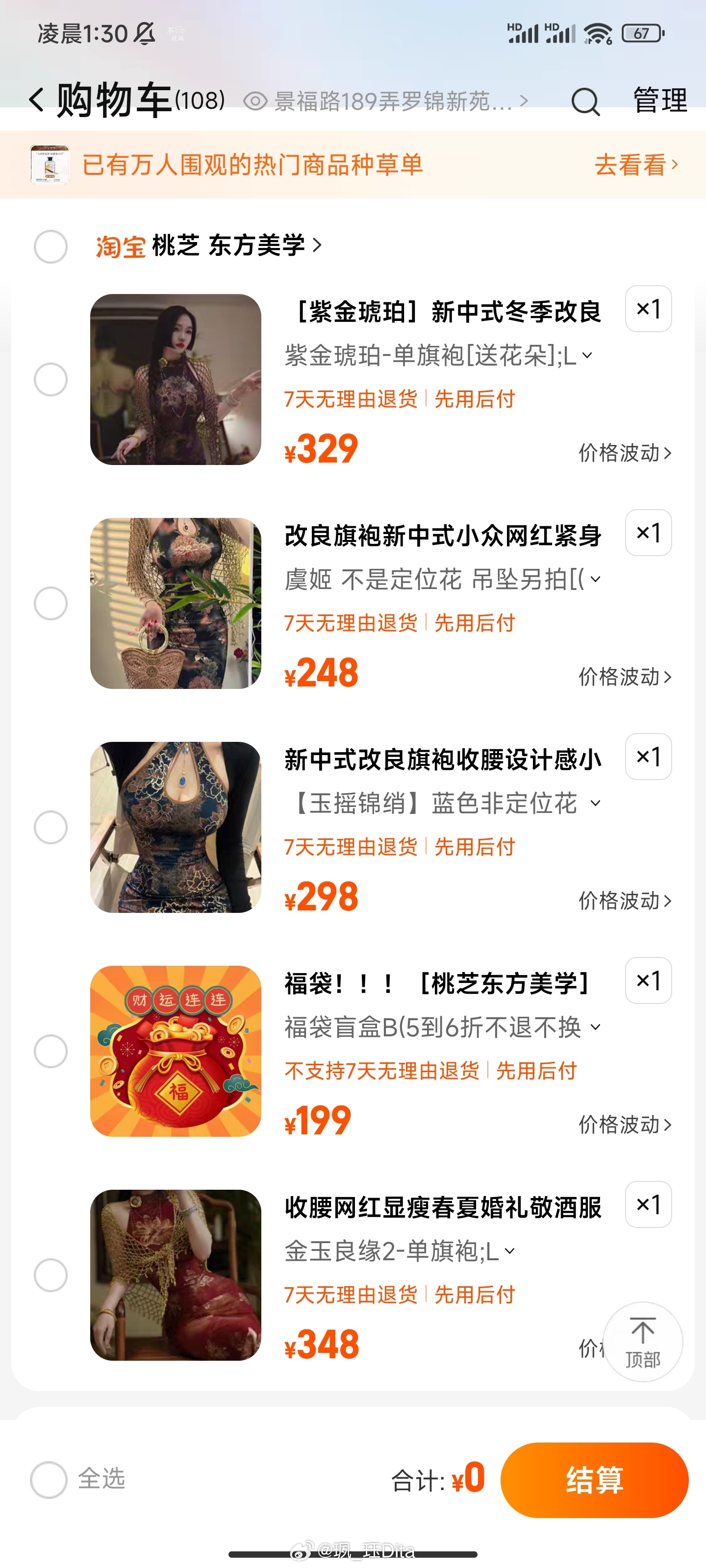Go back from the shopping cart
This screenshot has width=706, height=1568.
tap(37, 100)
